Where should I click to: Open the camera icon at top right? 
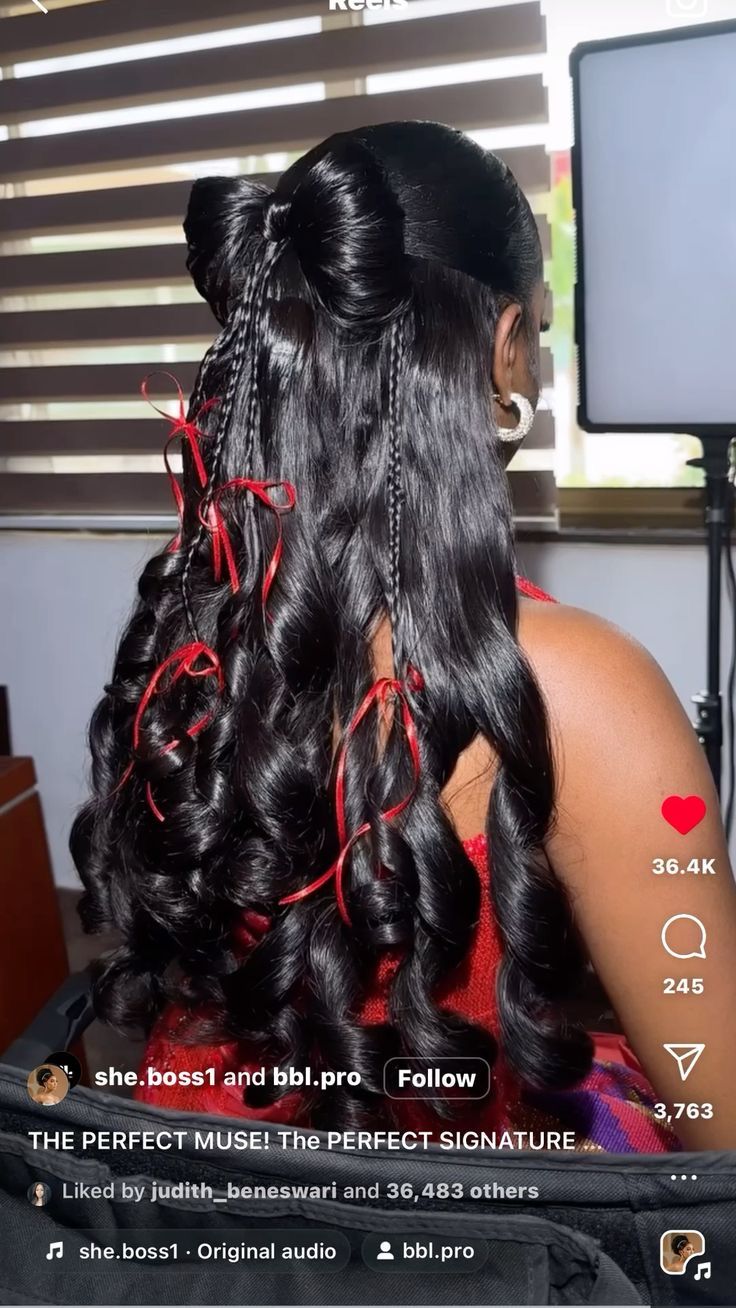[686, 5]
